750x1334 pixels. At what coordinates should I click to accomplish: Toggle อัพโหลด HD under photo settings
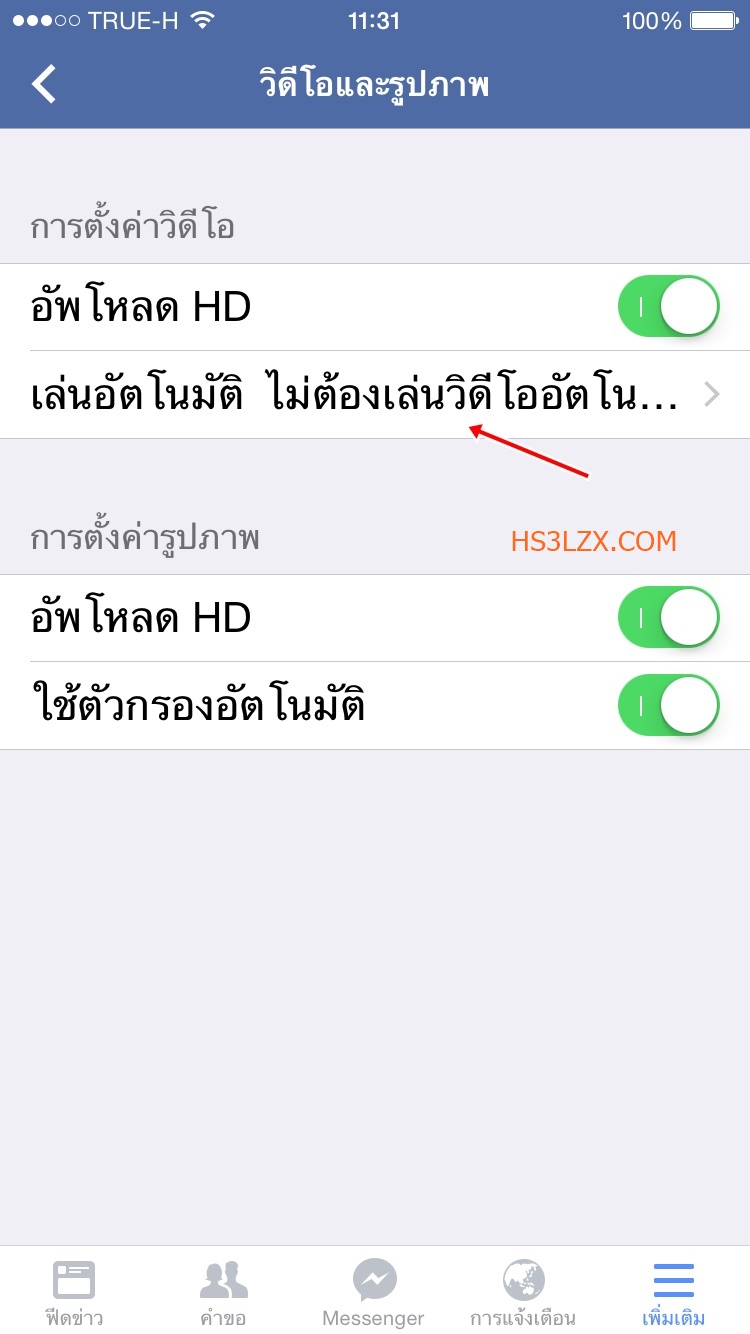[x=669, y=617]
